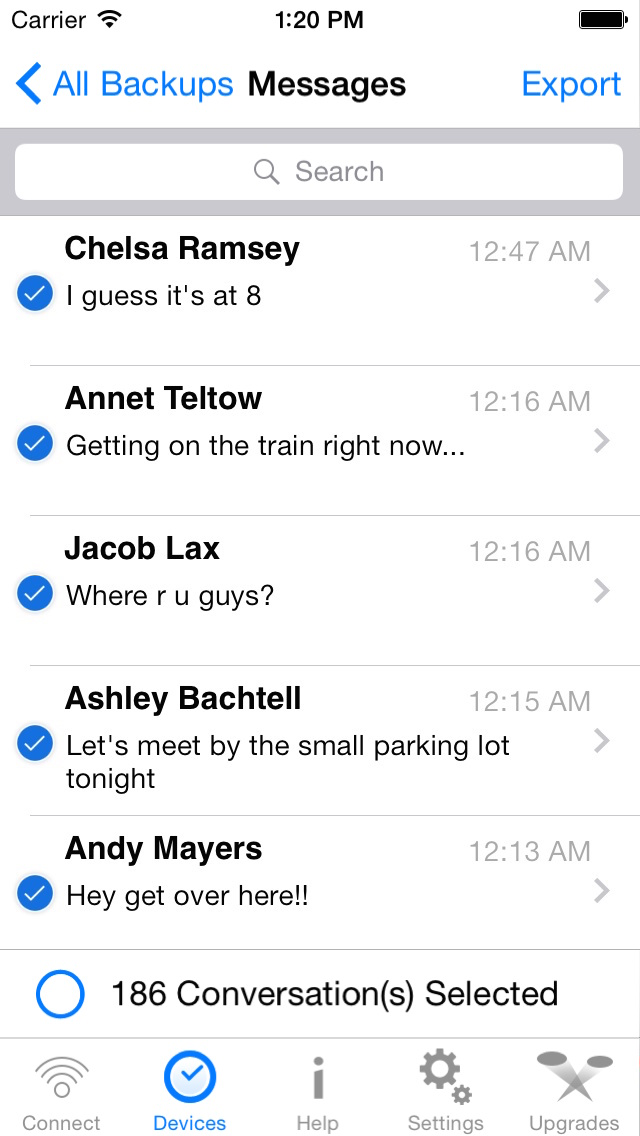Open the Search field
The image size is (640, 1136).
click(319, 172)
